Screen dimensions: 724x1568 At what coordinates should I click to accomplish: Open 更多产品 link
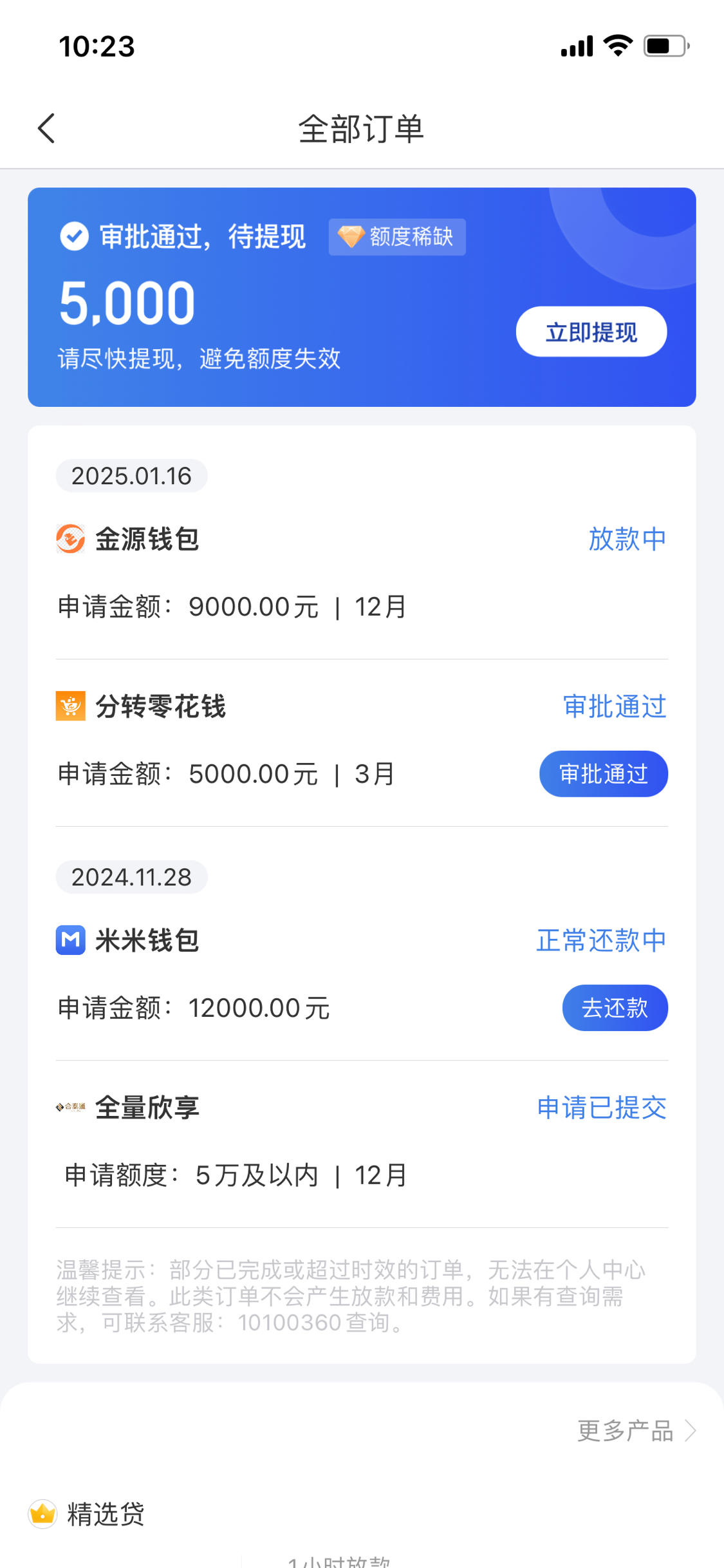(x=636, y=1431)
